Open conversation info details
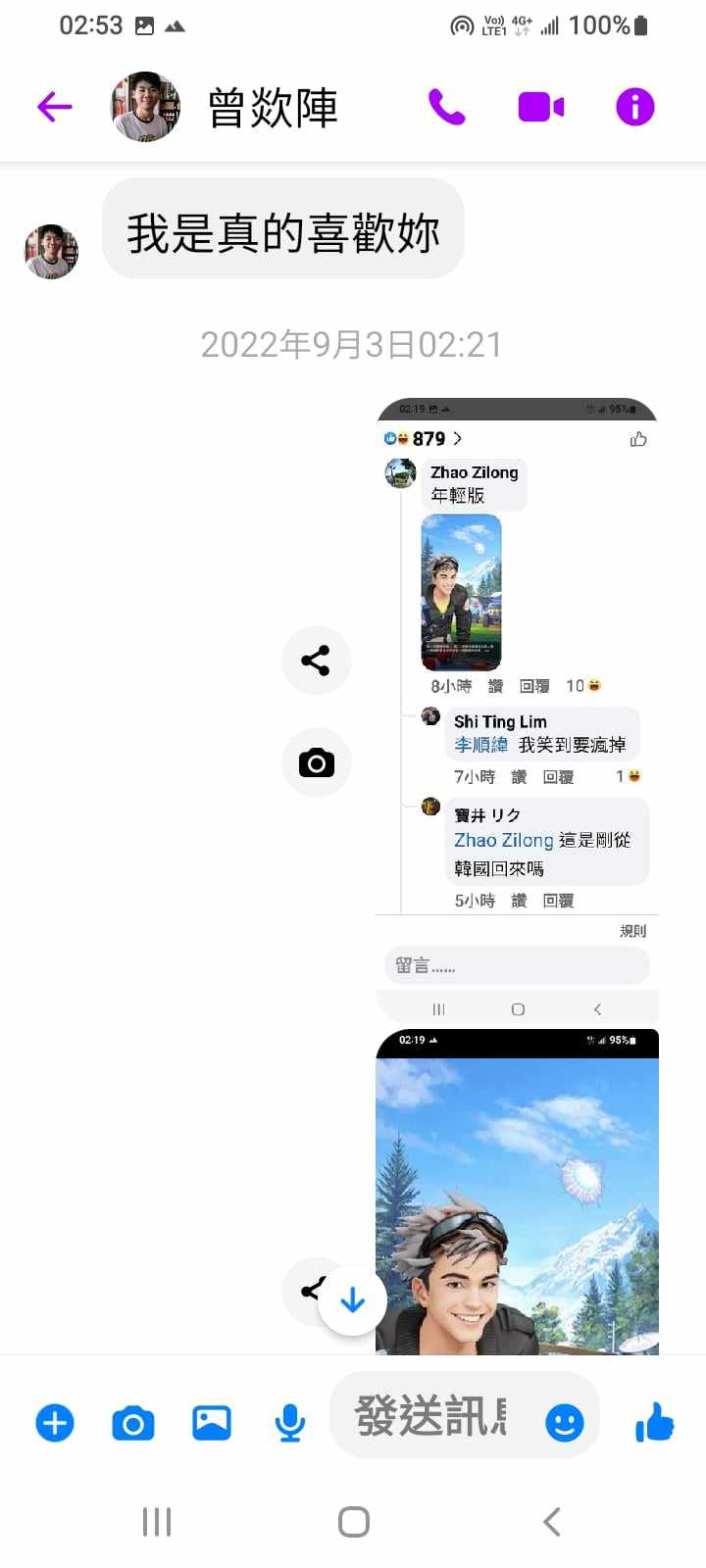 (x=634, y=106)
